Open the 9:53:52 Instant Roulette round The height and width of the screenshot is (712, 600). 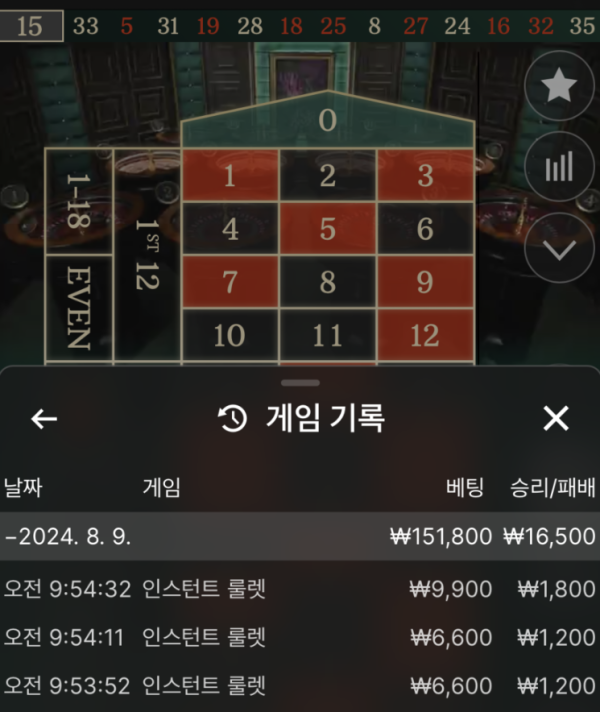tap(300, 685)
